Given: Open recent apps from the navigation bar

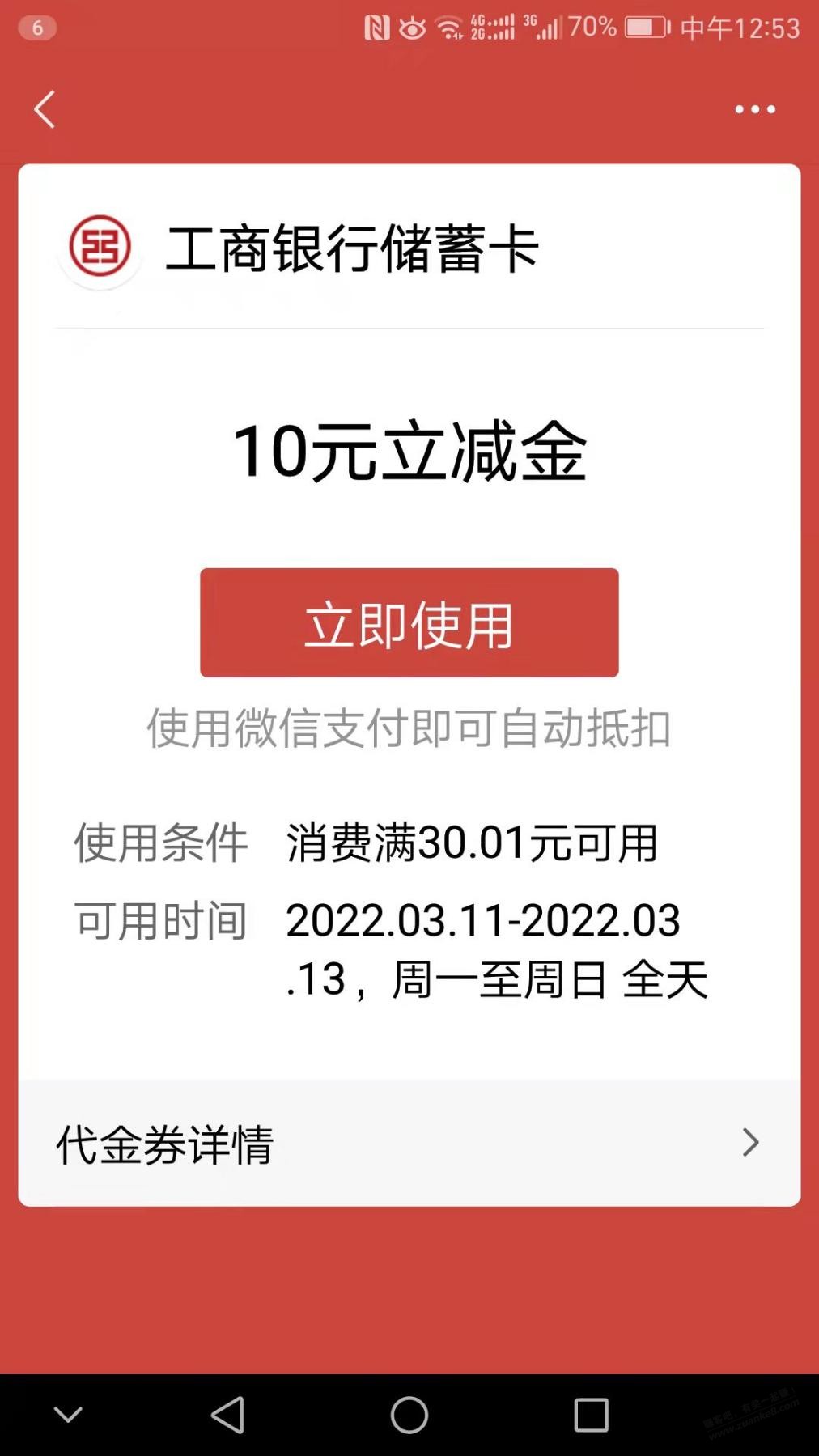Looking at the screenshot, I should coord(591,1415).
